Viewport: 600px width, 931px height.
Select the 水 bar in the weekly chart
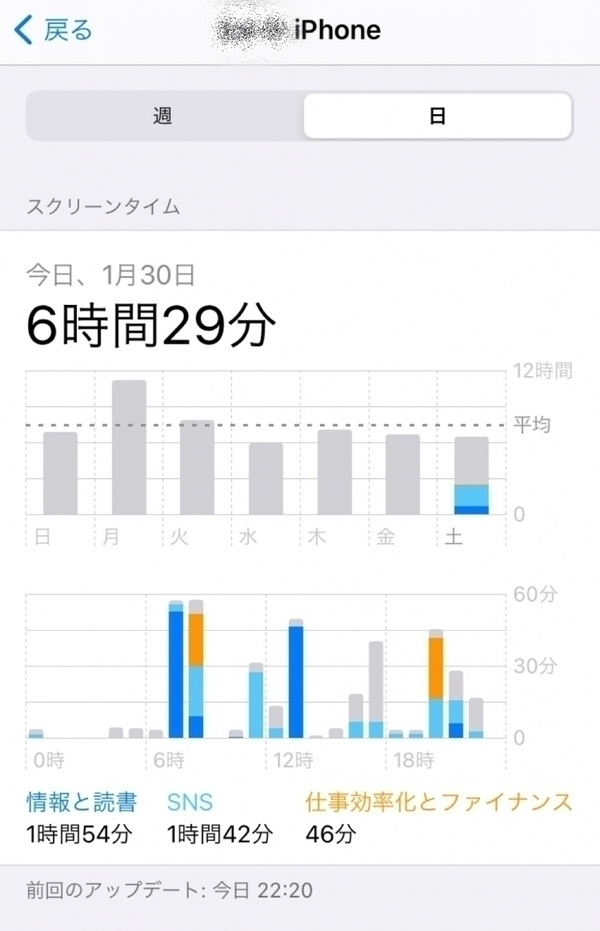pyautogui.click(x=266, y=478)
